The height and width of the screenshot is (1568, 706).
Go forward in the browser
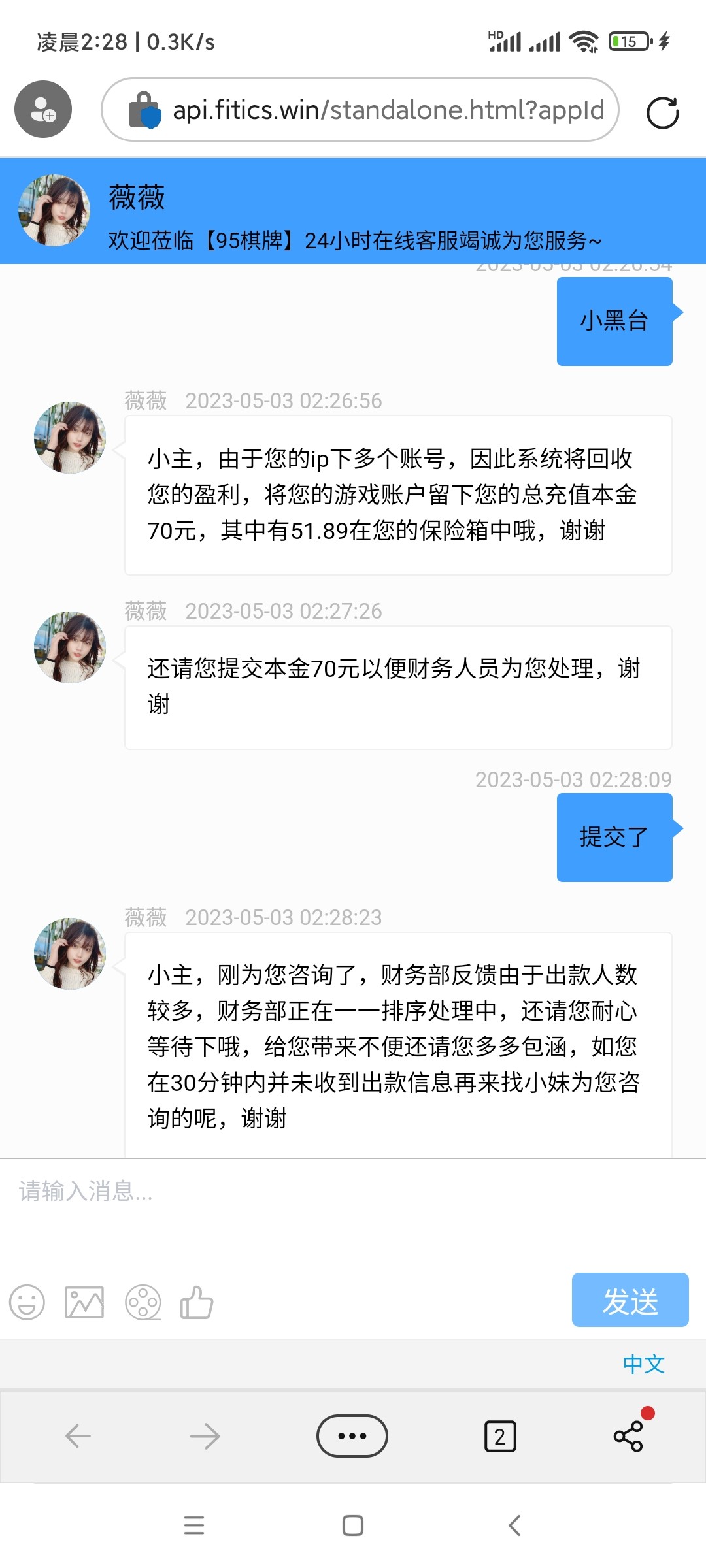tap(205, 1436)
